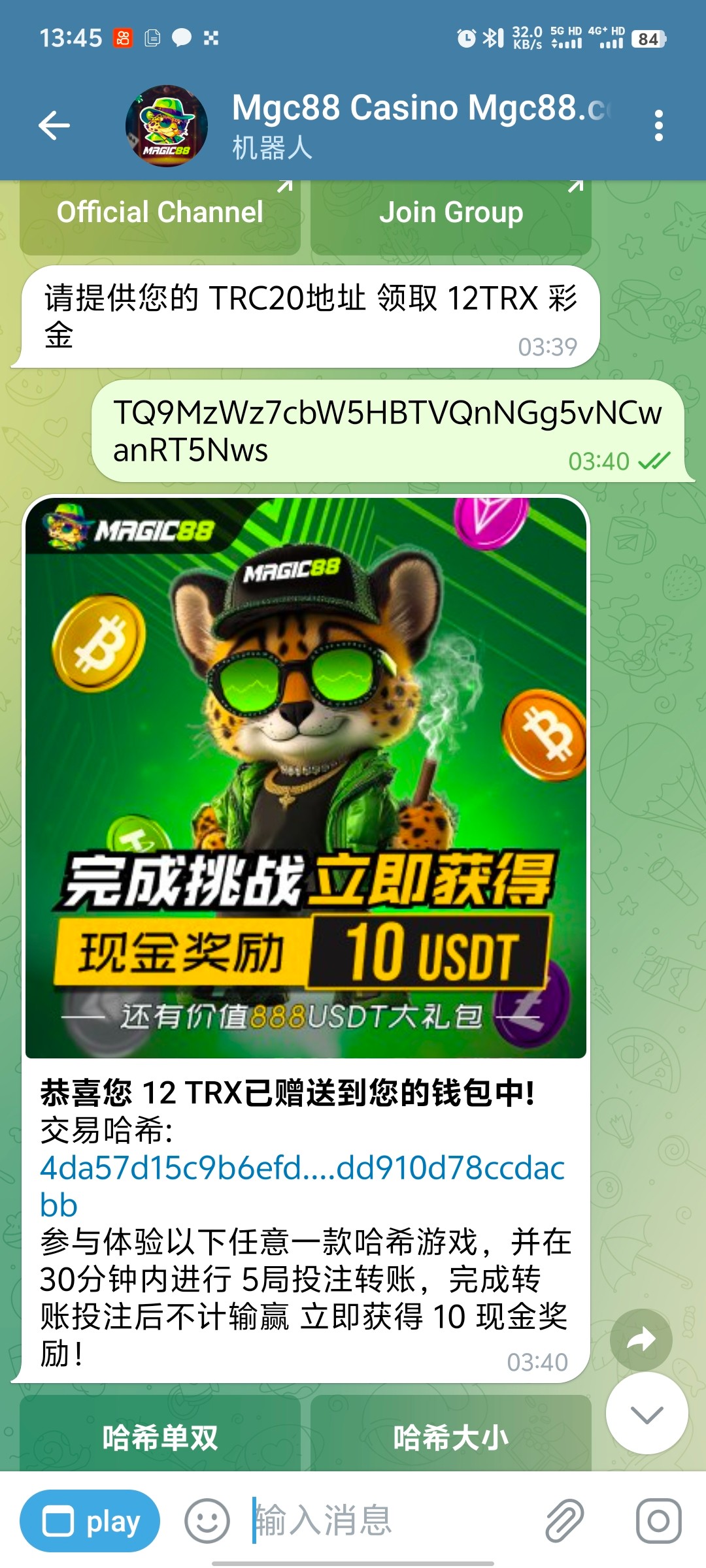Open the camera icon
The image size is (706, 1568).
[658, 1521]
